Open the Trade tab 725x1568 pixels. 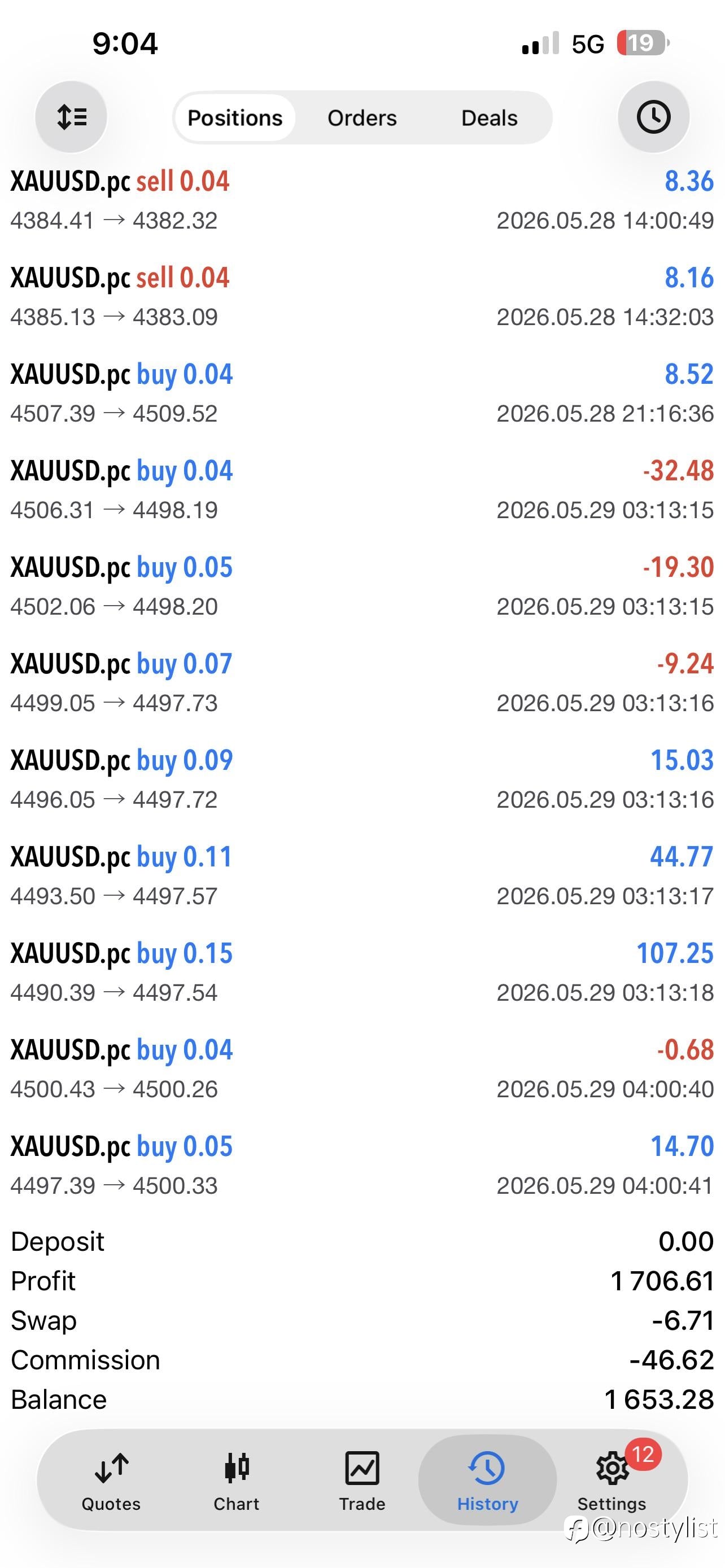(362, 1482)
